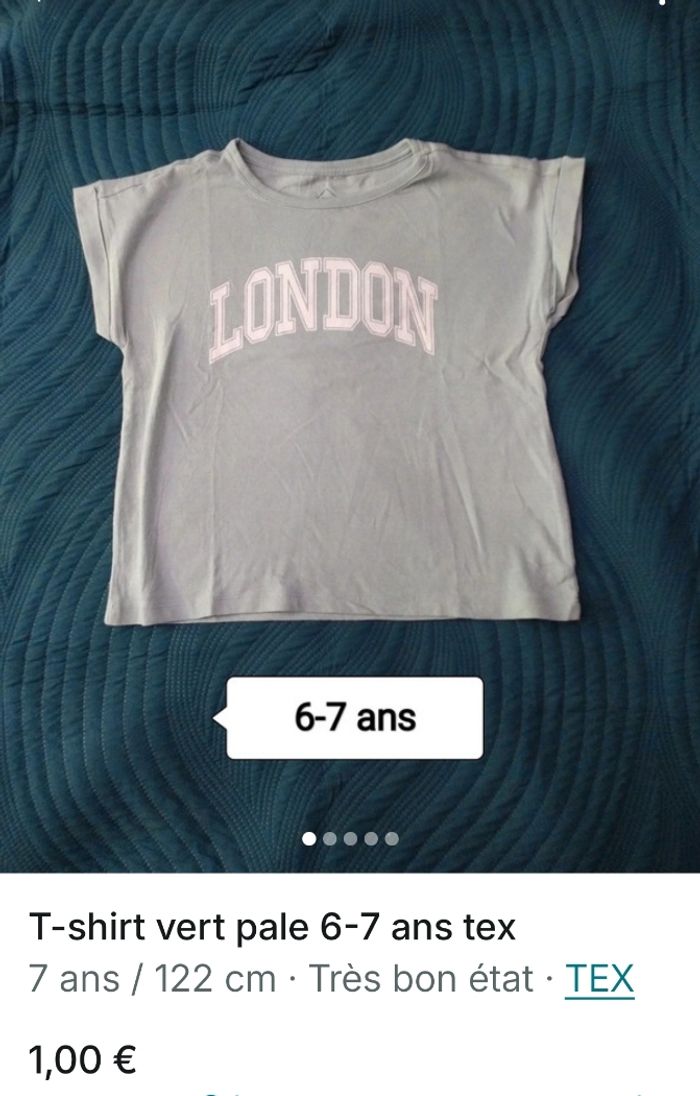Open the TEX brand link
This screenshot has height=1096, width=700.
coord(599,978)
